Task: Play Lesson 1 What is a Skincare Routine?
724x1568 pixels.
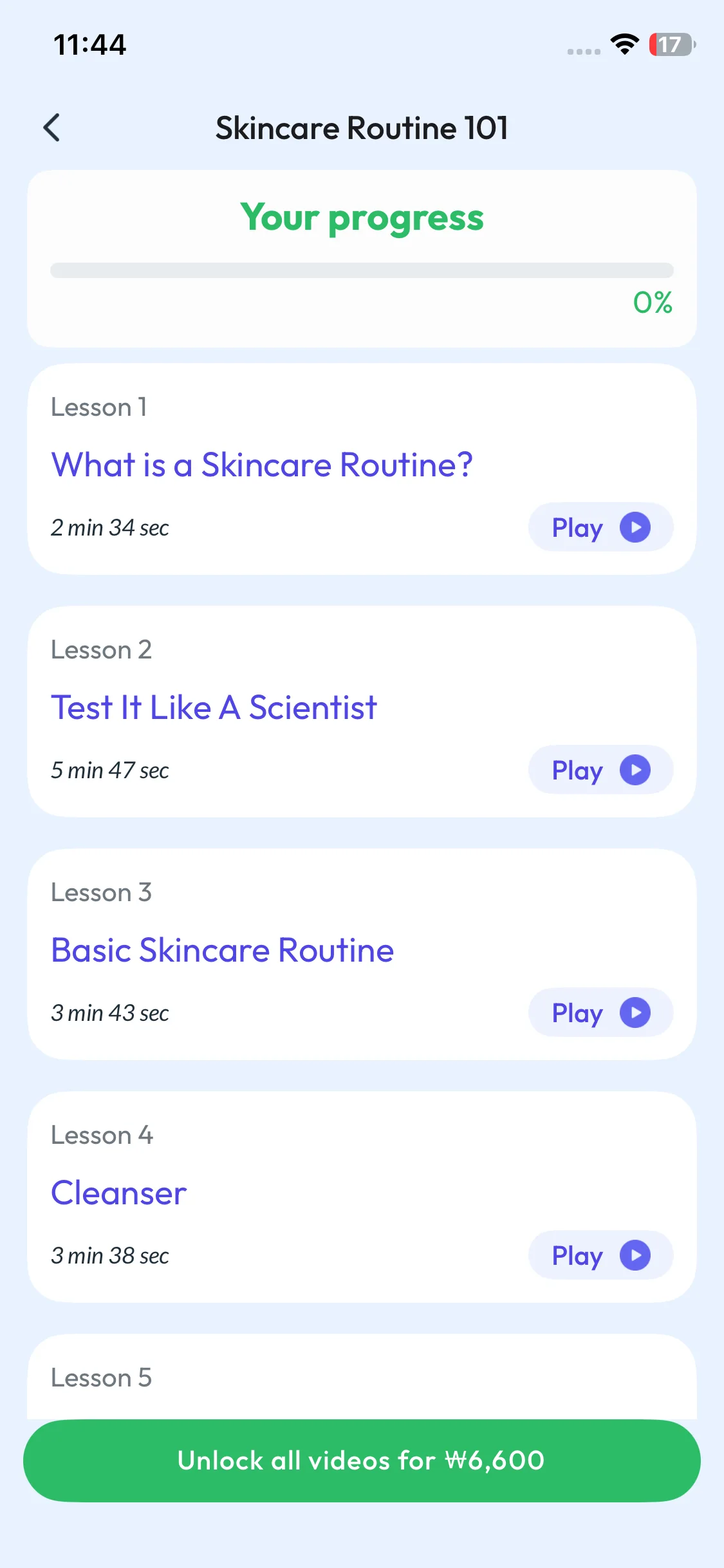Action: (600, 527)
